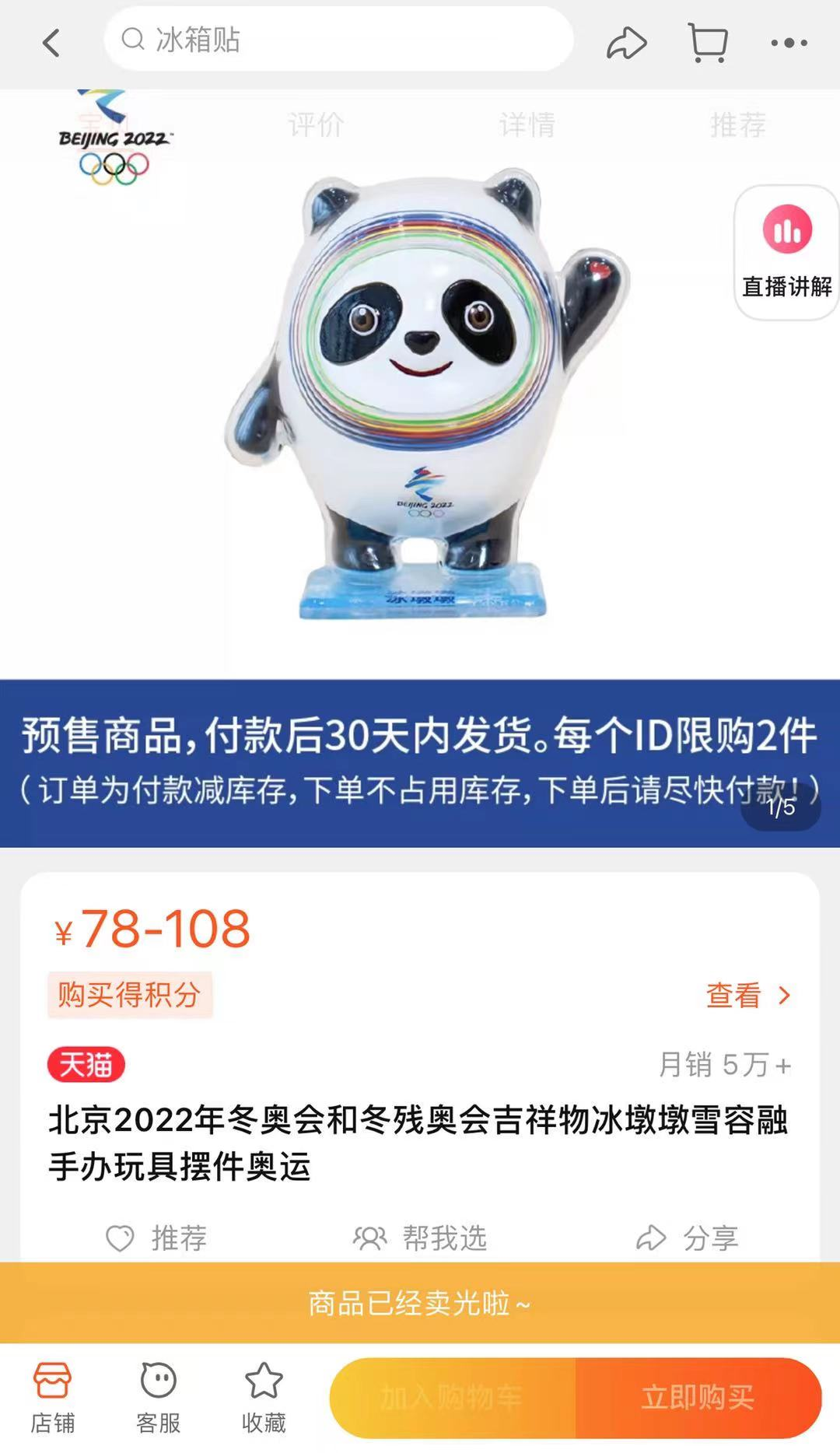Open 帮我选 help me choose
840x1453 pixels.
point(420,1238)
